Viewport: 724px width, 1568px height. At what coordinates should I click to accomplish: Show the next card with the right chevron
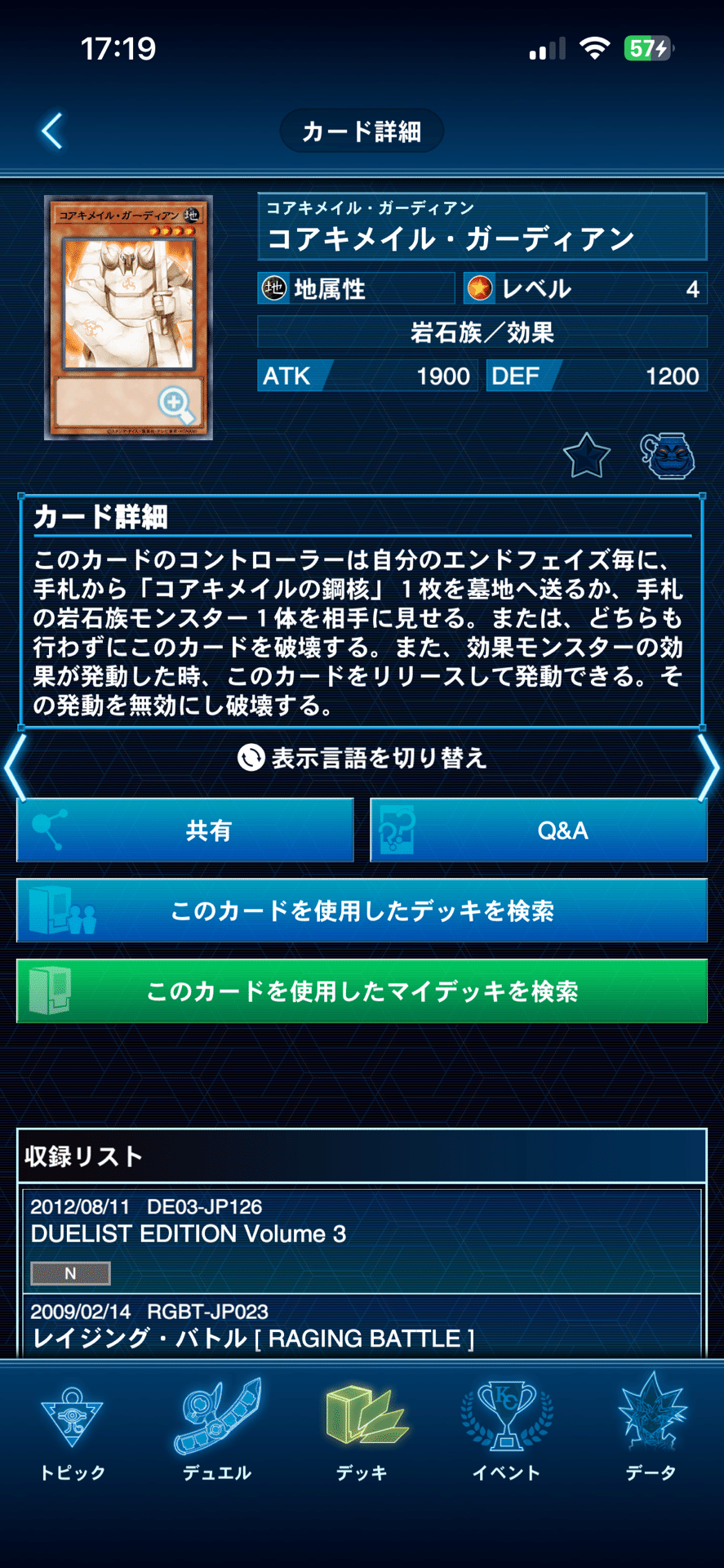(x=708, y=768)
